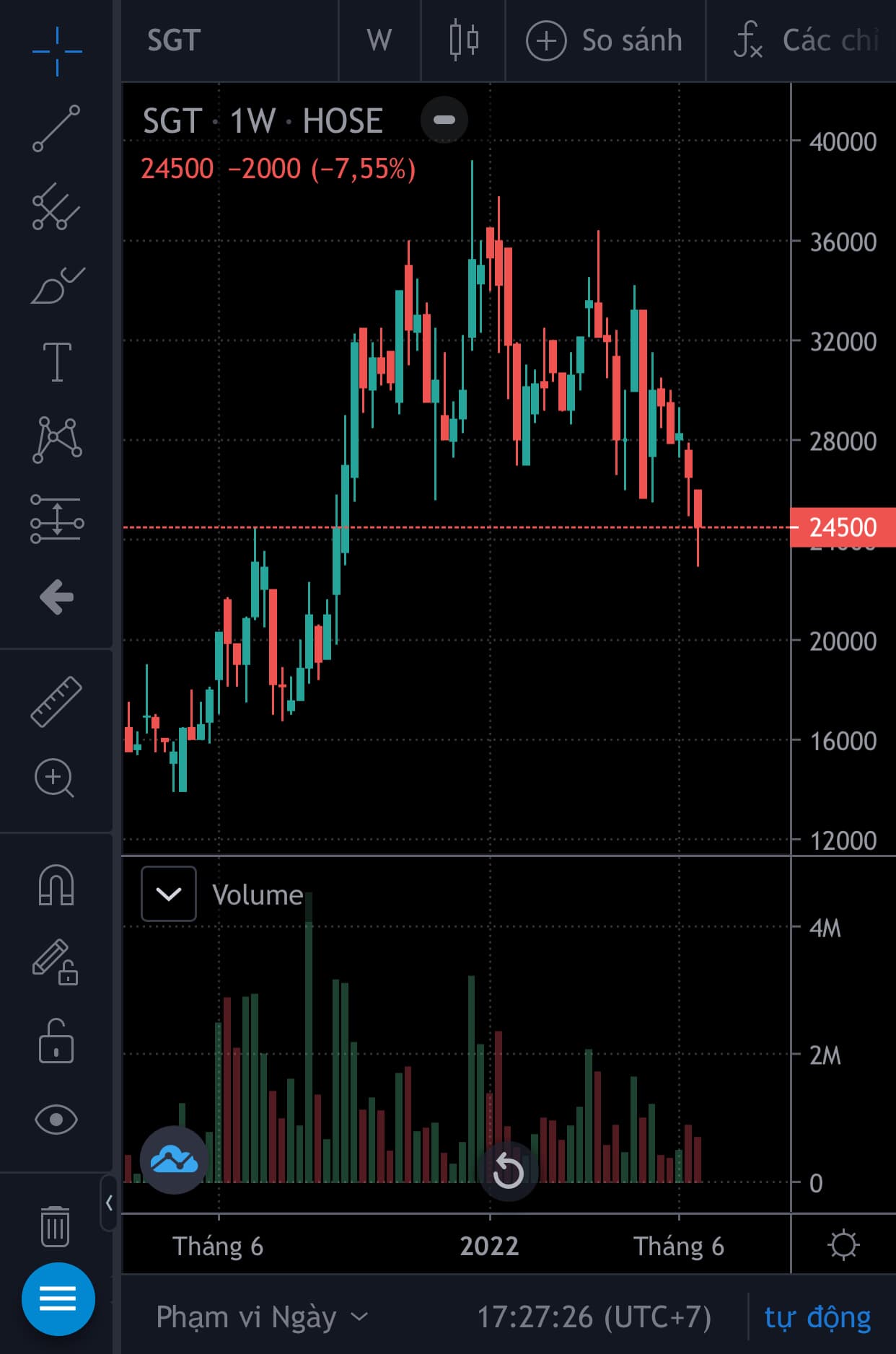Select the ruler measure tool
Viewport: 896px width, 1354px height.
(56, 701)
